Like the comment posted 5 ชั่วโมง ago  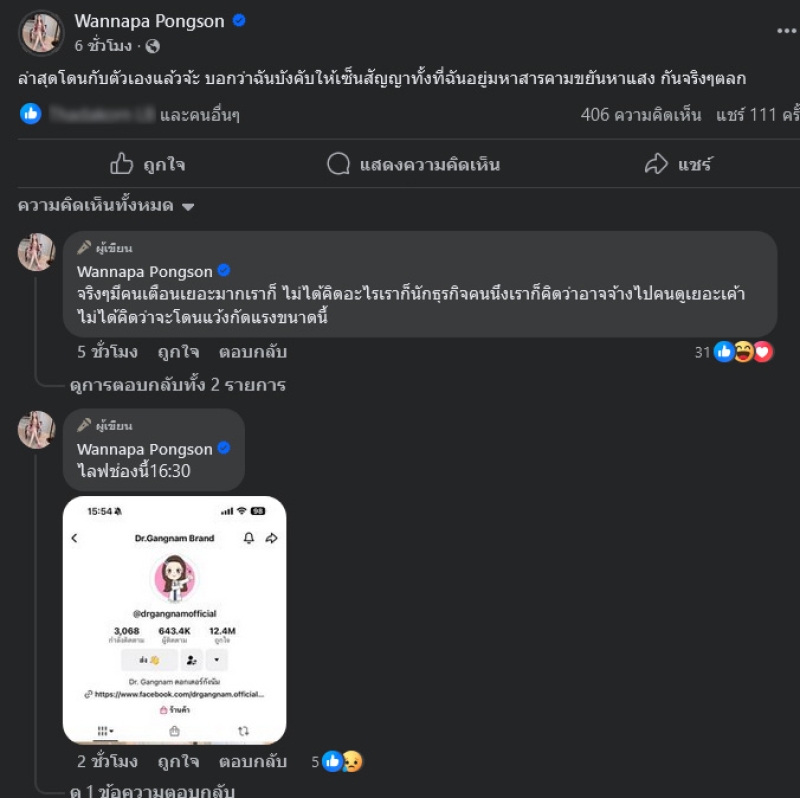[178, 352]
